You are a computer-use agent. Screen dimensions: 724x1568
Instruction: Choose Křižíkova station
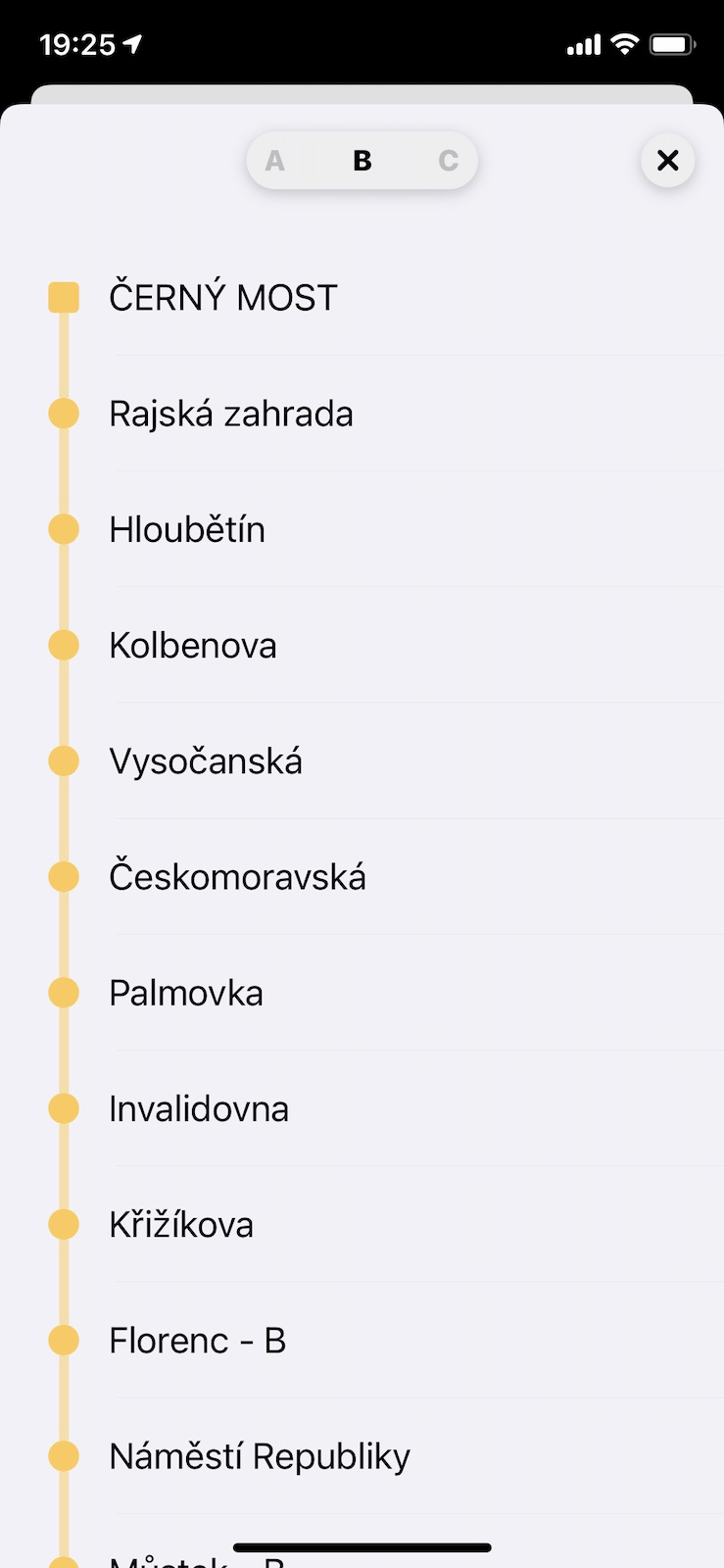[x=362, y=1223]
